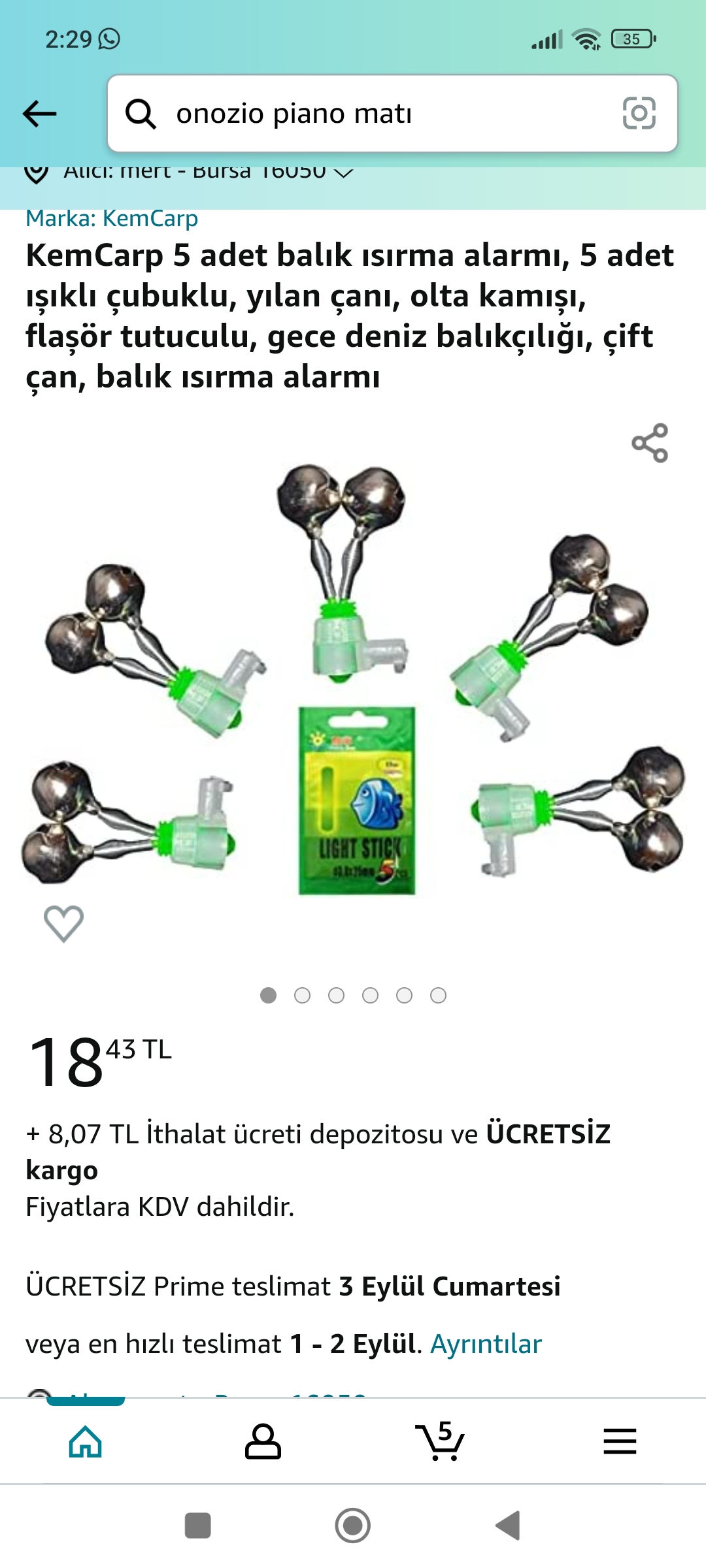The width and height of the screenshot is (706, 1568).
Task: Share this product
Action: click(x=650, y=443)
